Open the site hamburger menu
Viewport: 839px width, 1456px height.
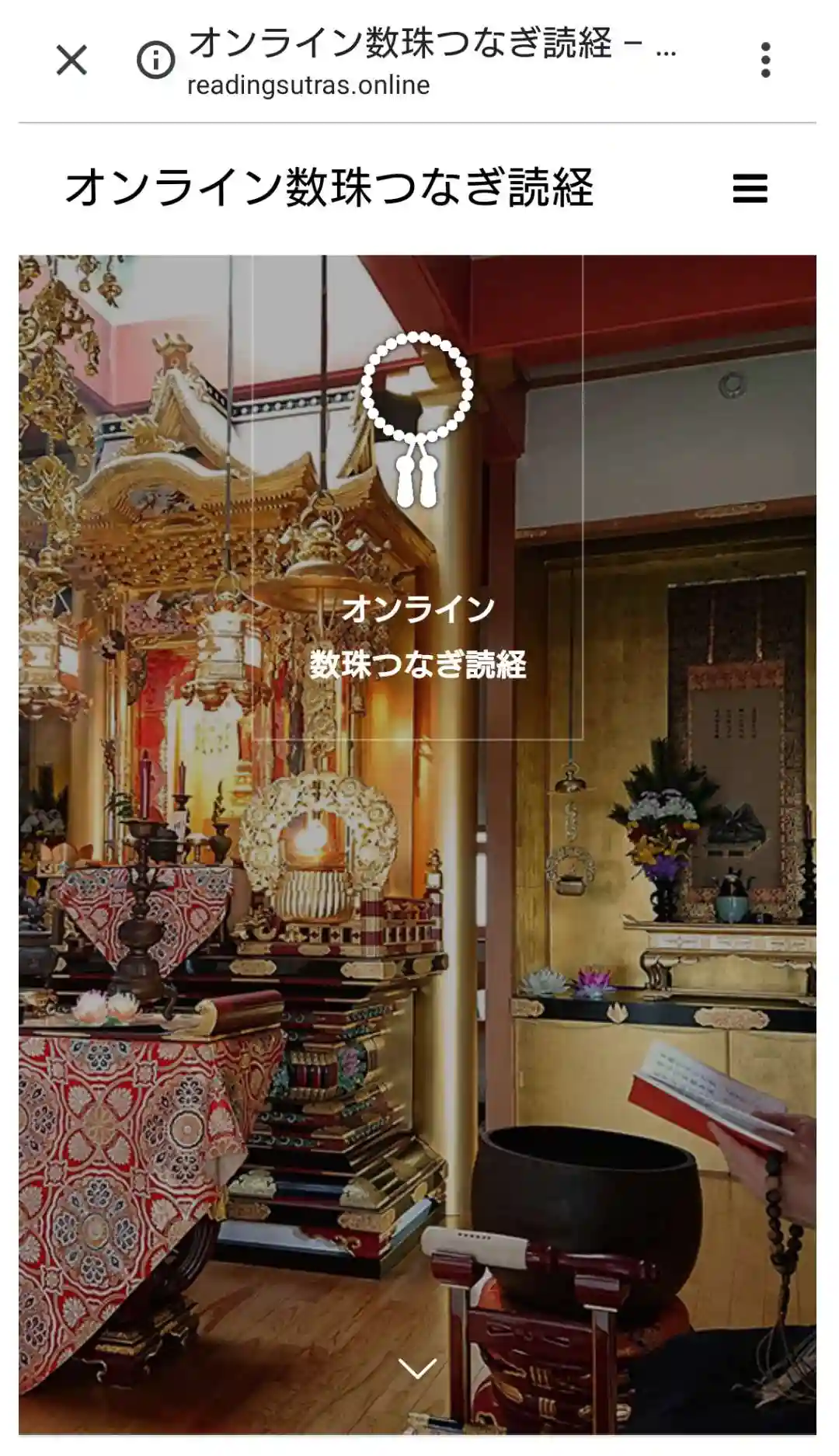click(750, 189)
